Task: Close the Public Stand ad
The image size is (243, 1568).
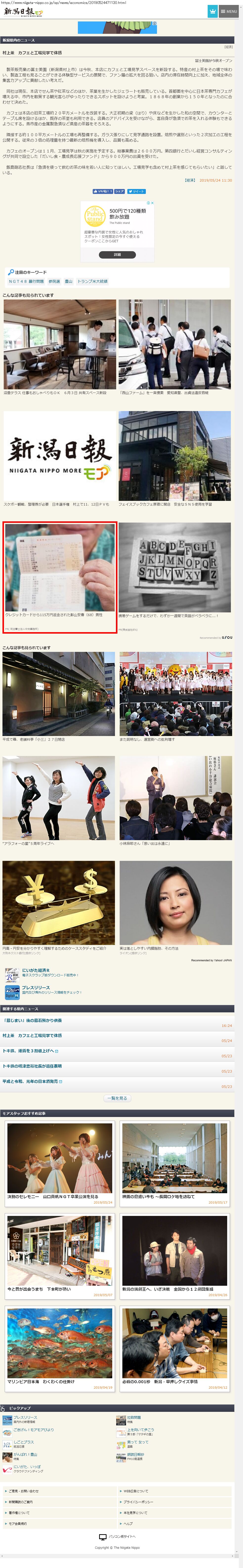Action: [153, 203]
